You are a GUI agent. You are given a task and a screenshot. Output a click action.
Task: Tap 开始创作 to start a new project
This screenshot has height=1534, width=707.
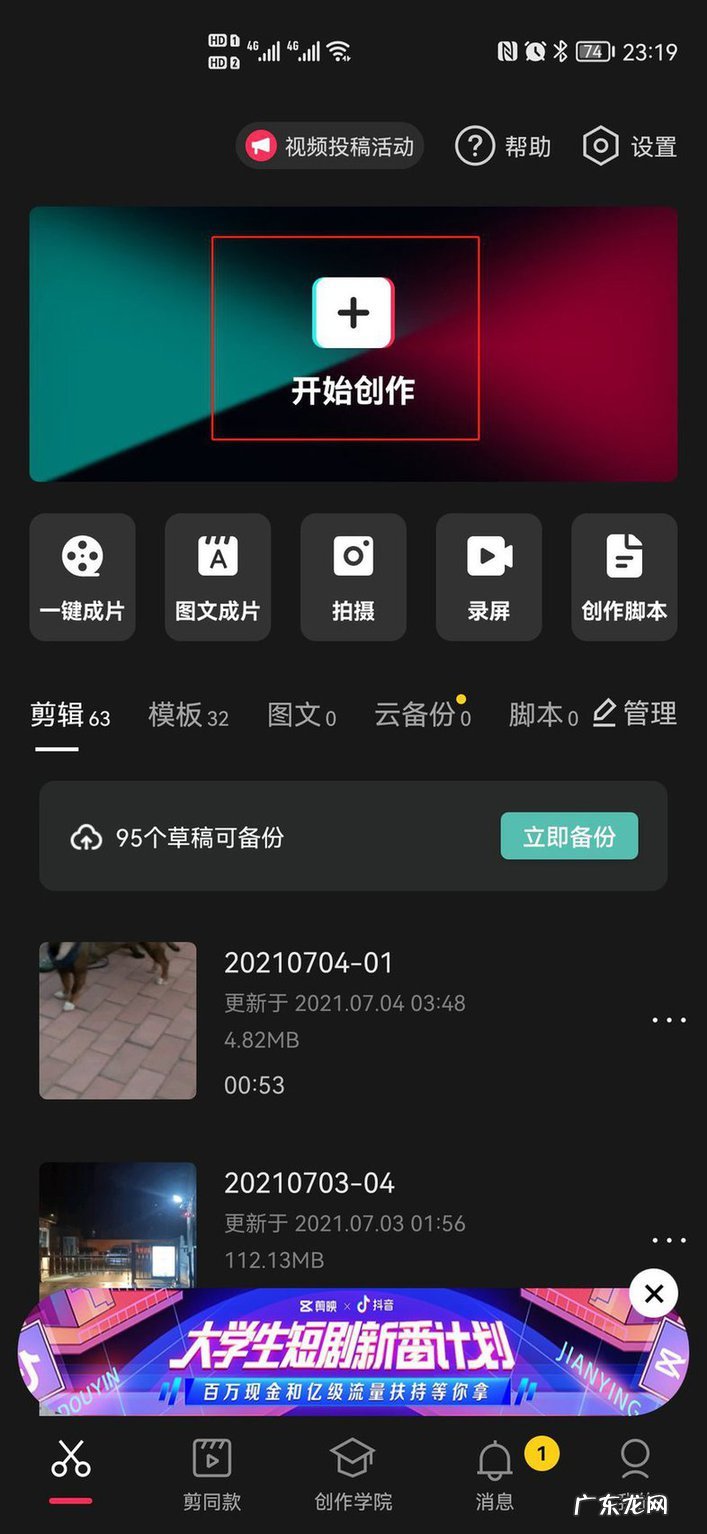[x=352, y=338]
